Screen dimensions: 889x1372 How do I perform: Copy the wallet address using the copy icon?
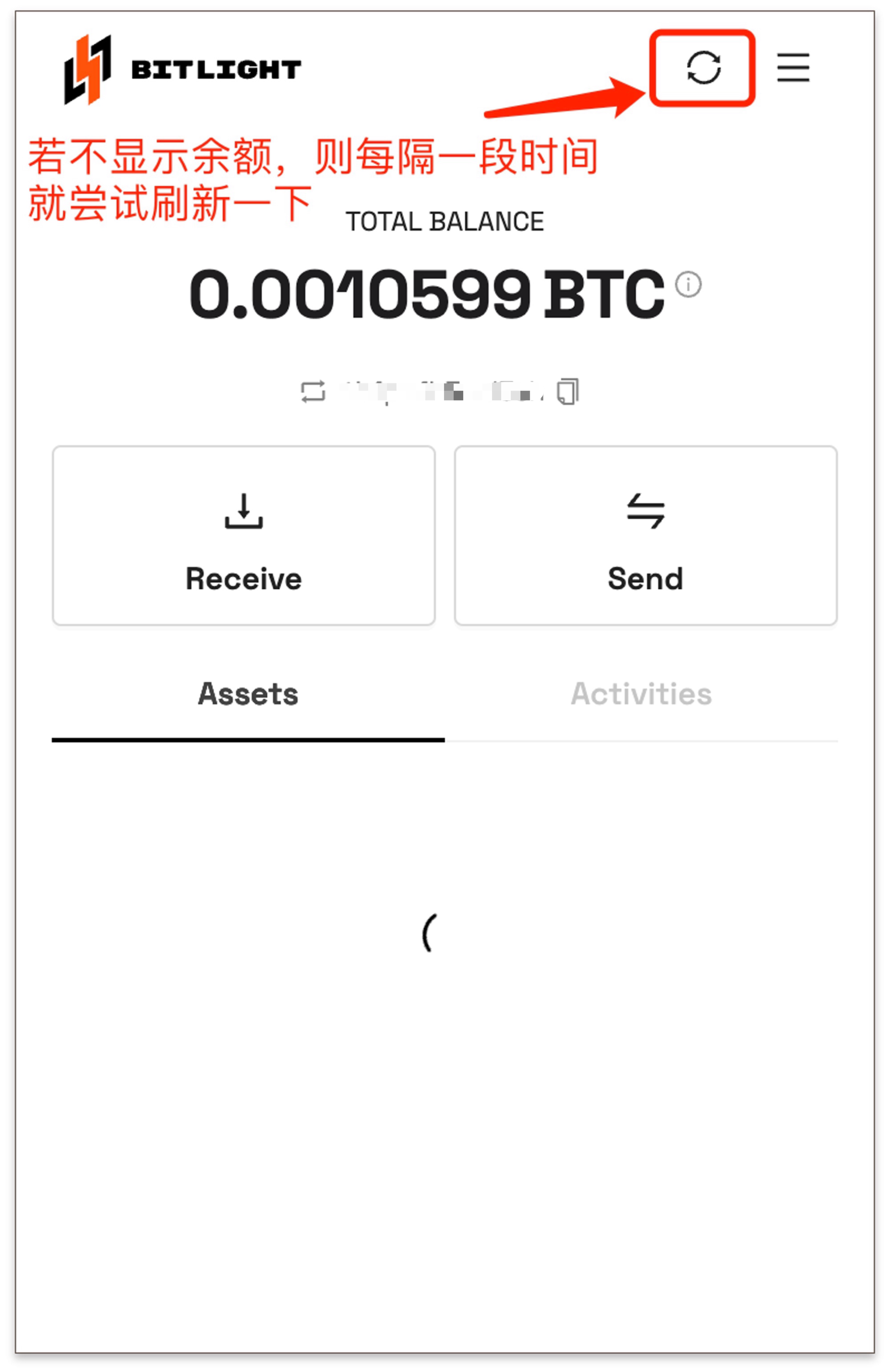point(568,390)
